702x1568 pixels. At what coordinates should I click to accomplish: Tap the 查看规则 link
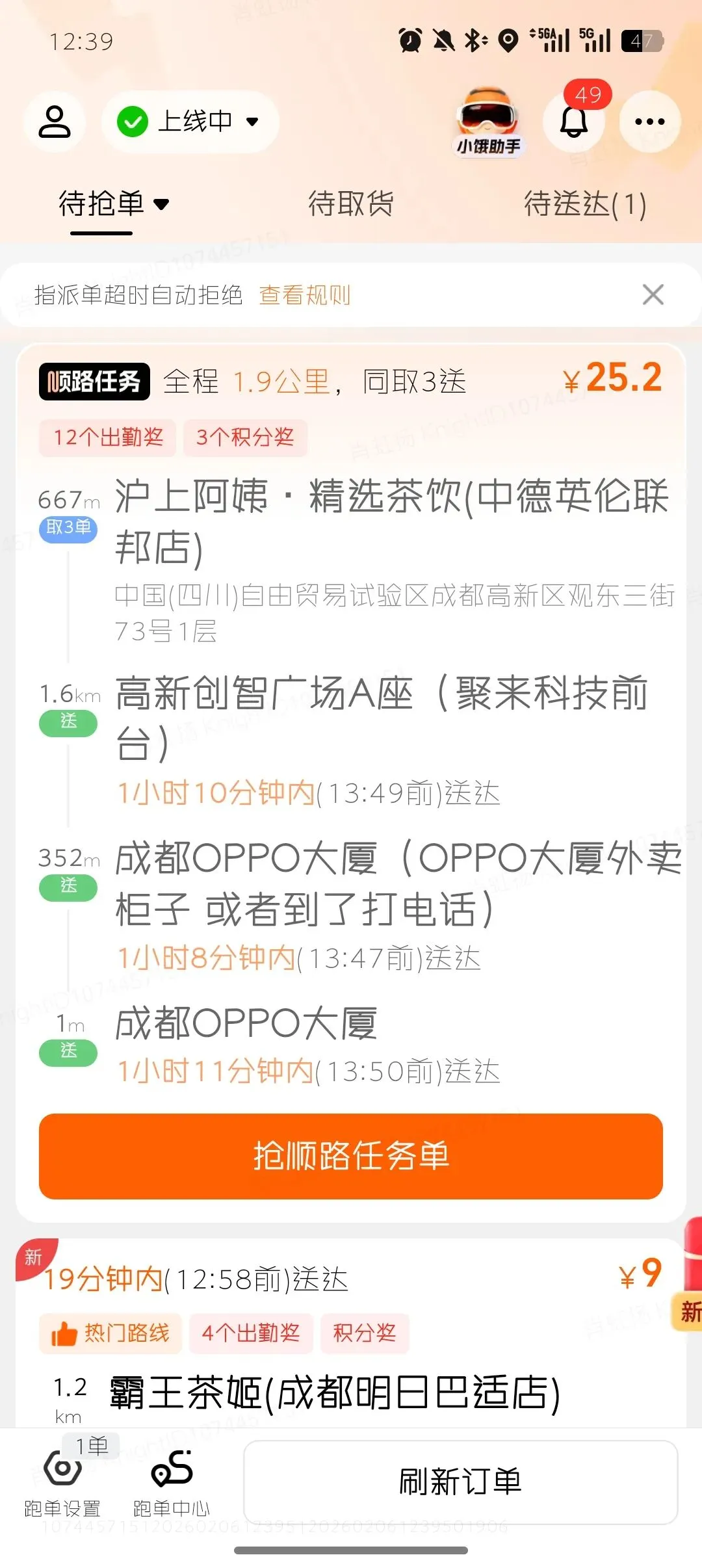click(305, 295)
